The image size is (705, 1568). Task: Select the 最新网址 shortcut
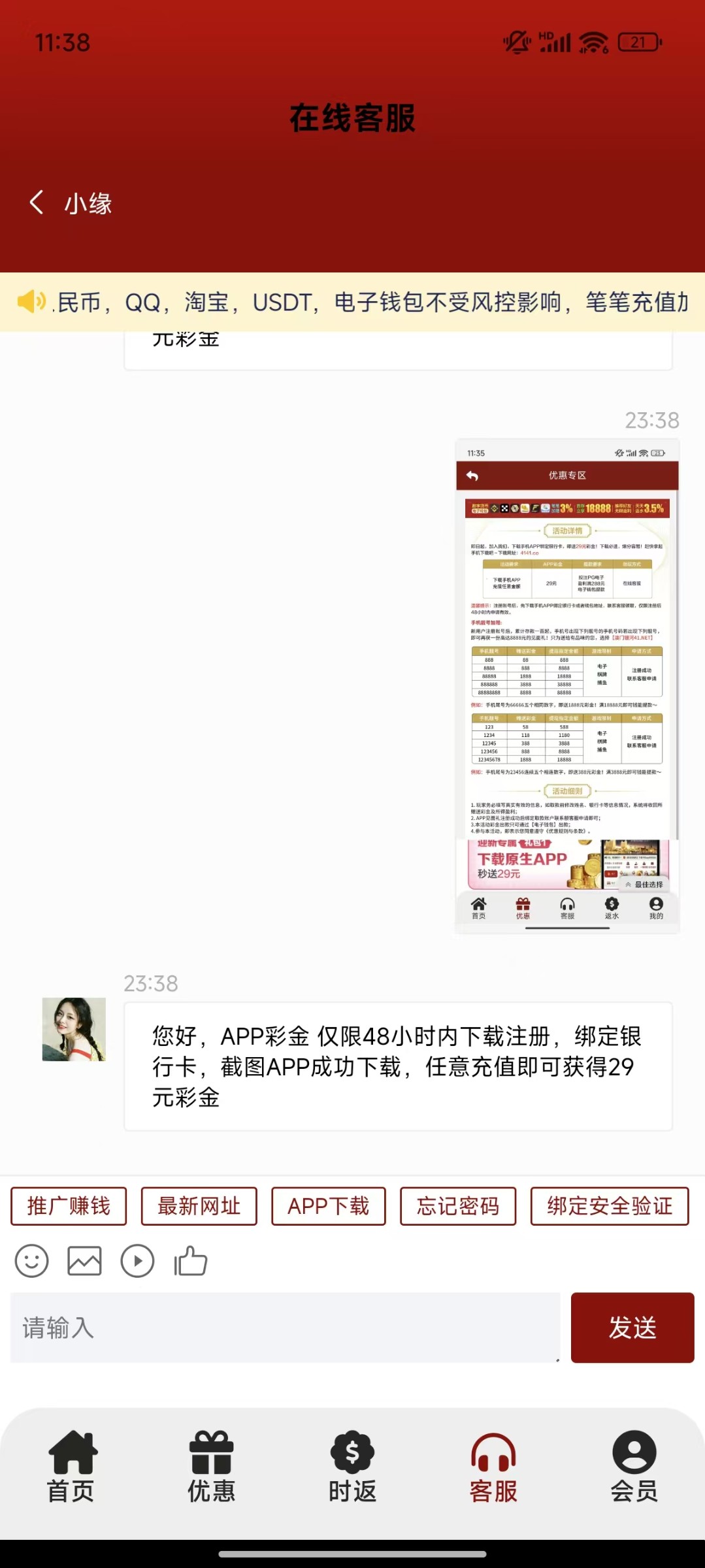pyautogui.click(x=199, y=1206)
